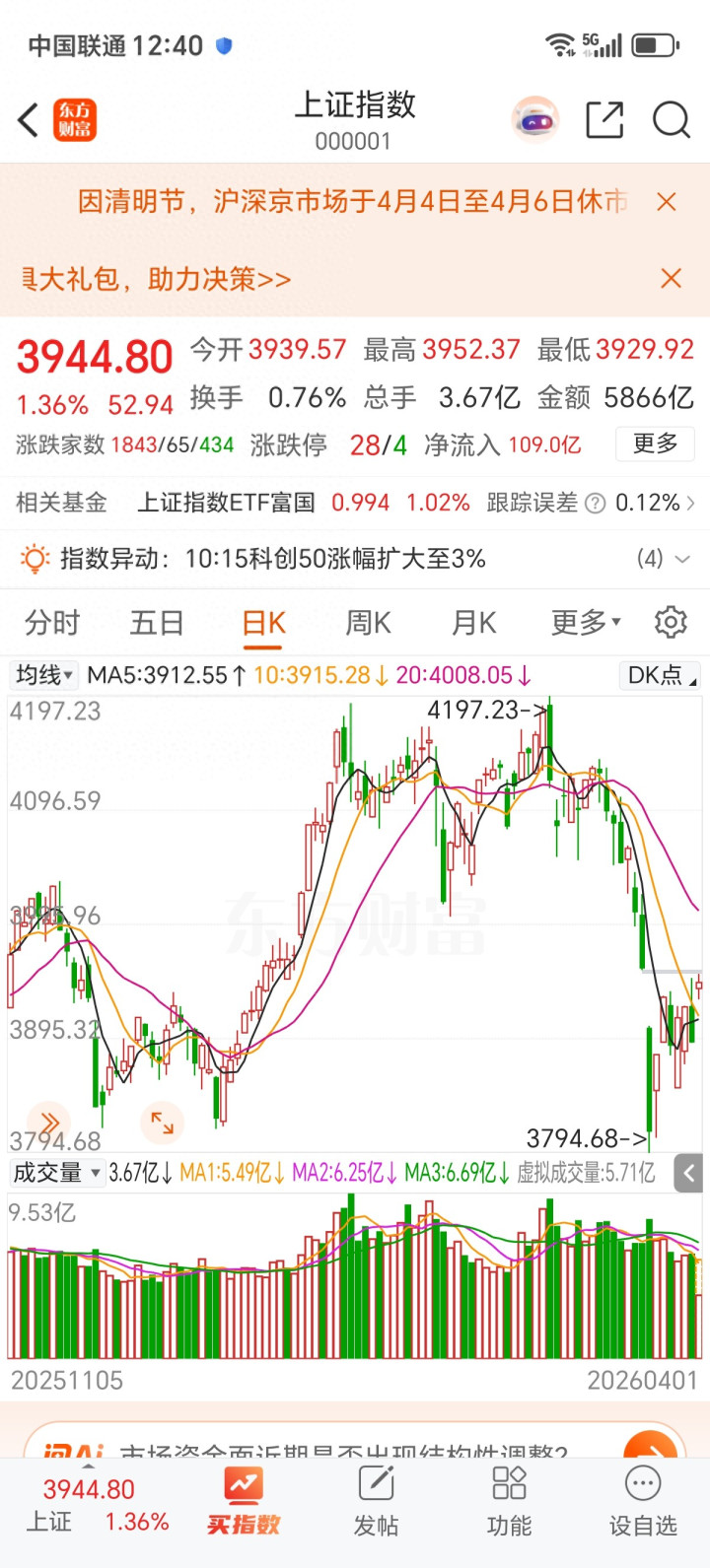The height and width of the screenshot is (1568, 710).
Task: Open search with the magnifier icon
Action: 671,120
